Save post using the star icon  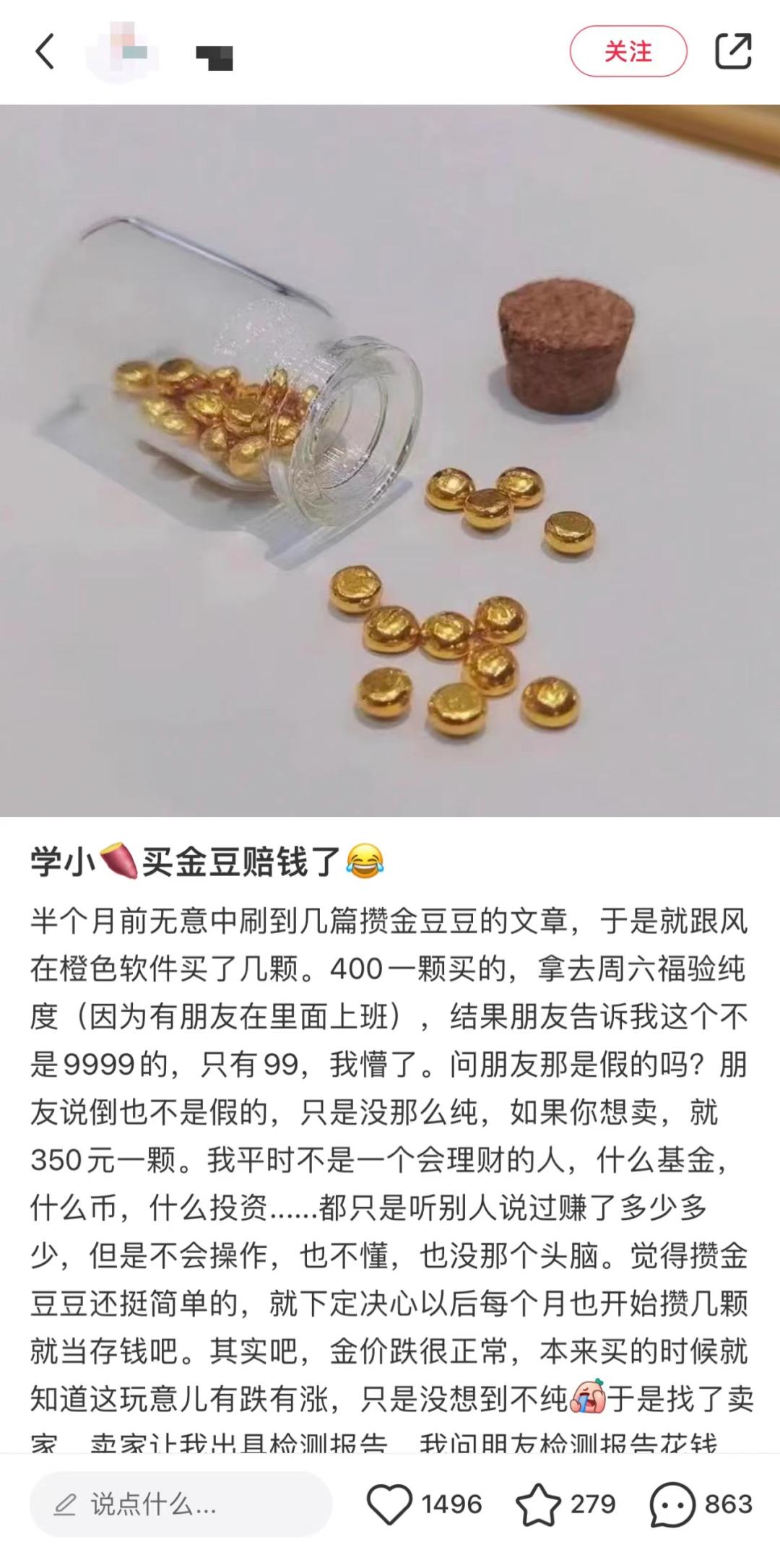point(538,1504)
